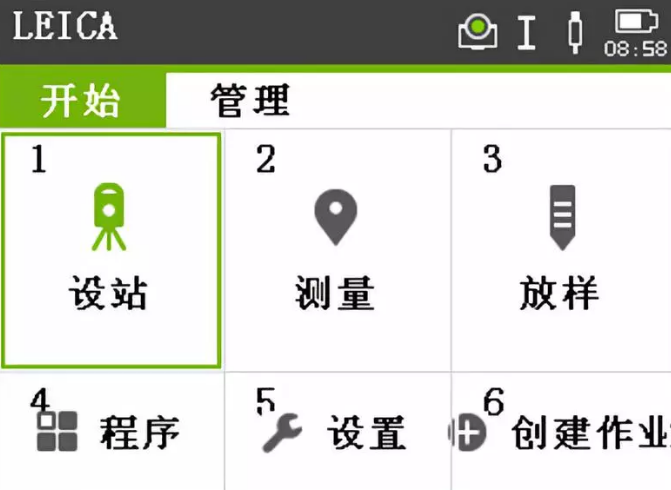The width and height of the screenshot is (671, 490).
Task: Open the 设置 settings tile
Action: click(336, 432)
